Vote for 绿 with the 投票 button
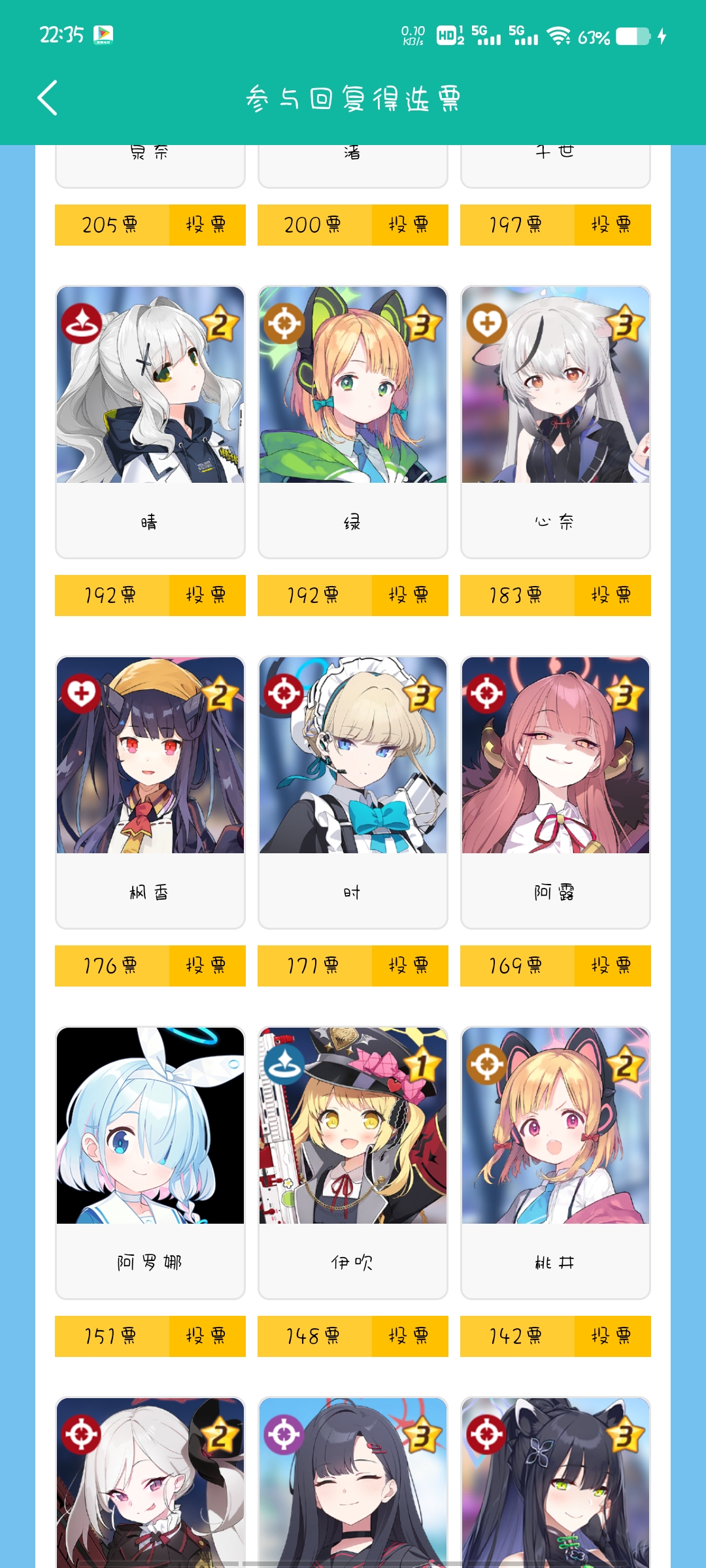 click(409, 595)
